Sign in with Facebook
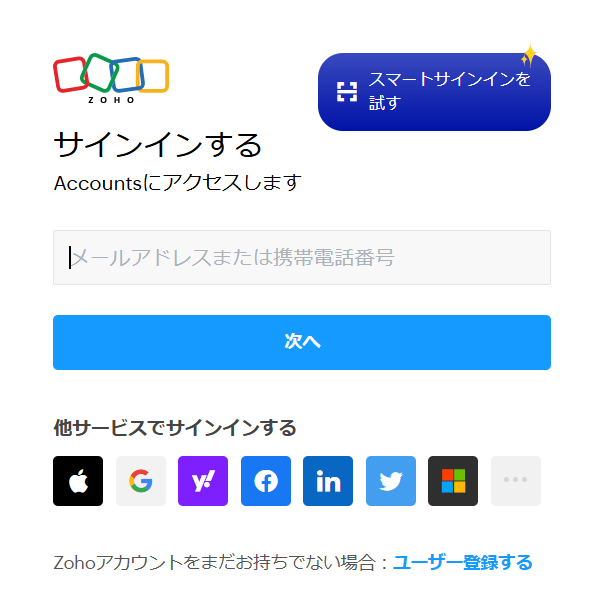The height and width of the screenshot is (616, 607). pyautogui.click(x=266, y=481)
